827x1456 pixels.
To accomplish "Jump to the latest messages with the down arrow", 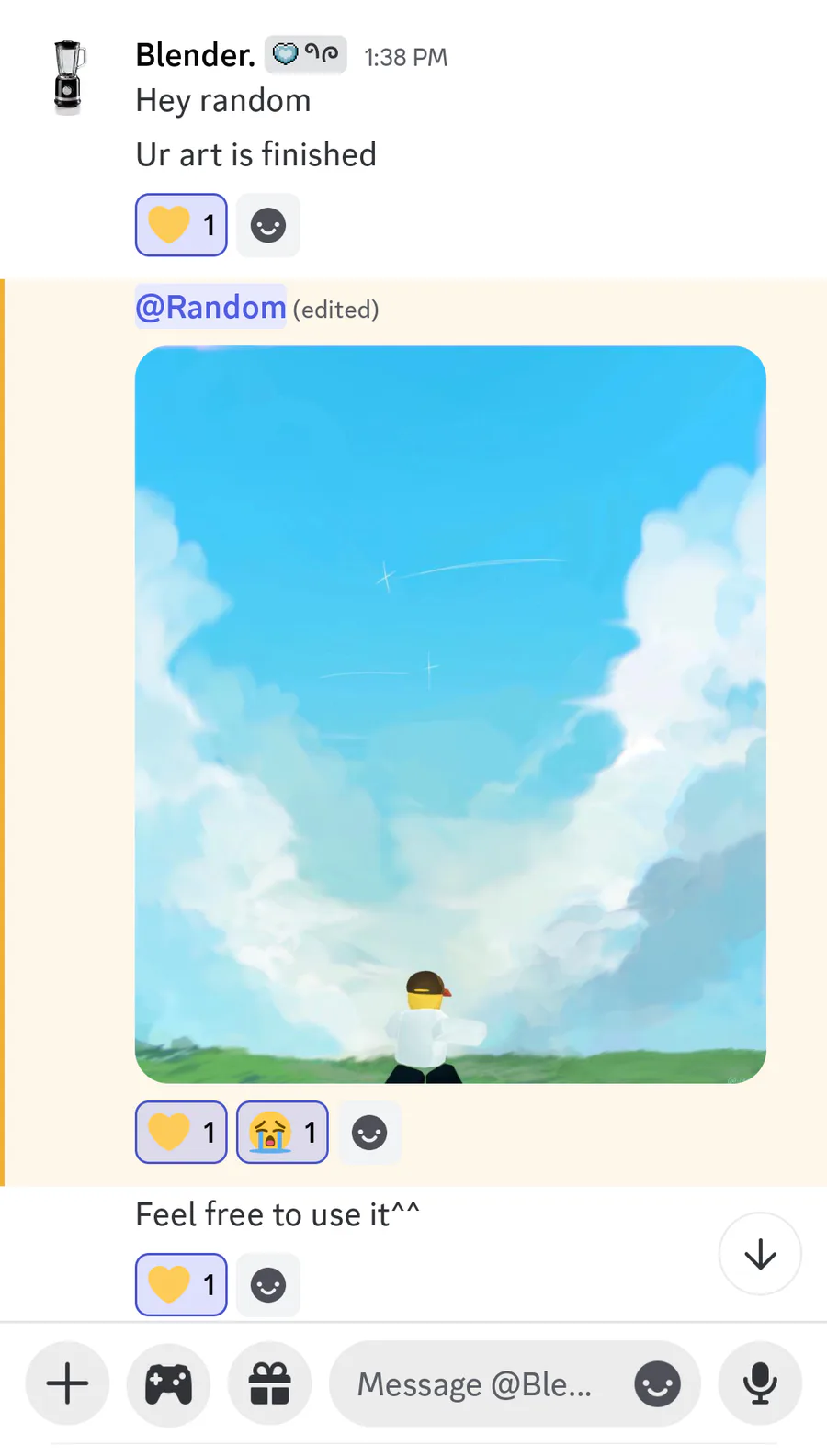I will tap(760, 1254).
